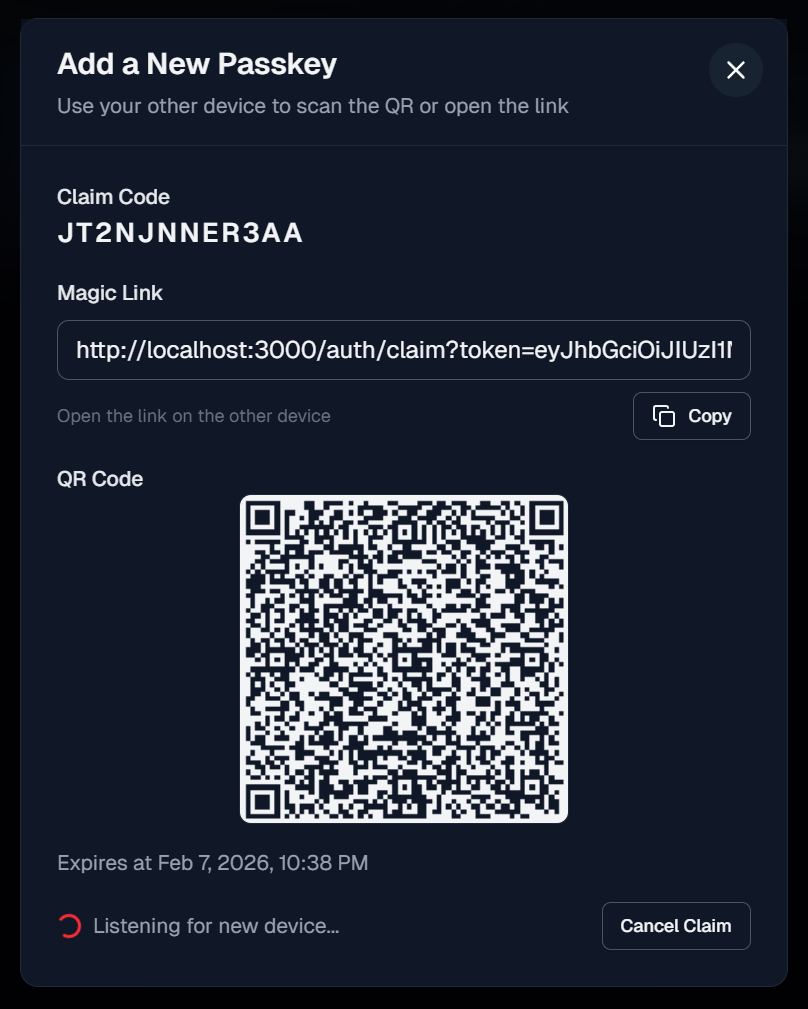808x1009 pixels.
Task: Copy the magic link
Action: pos(691,416)
